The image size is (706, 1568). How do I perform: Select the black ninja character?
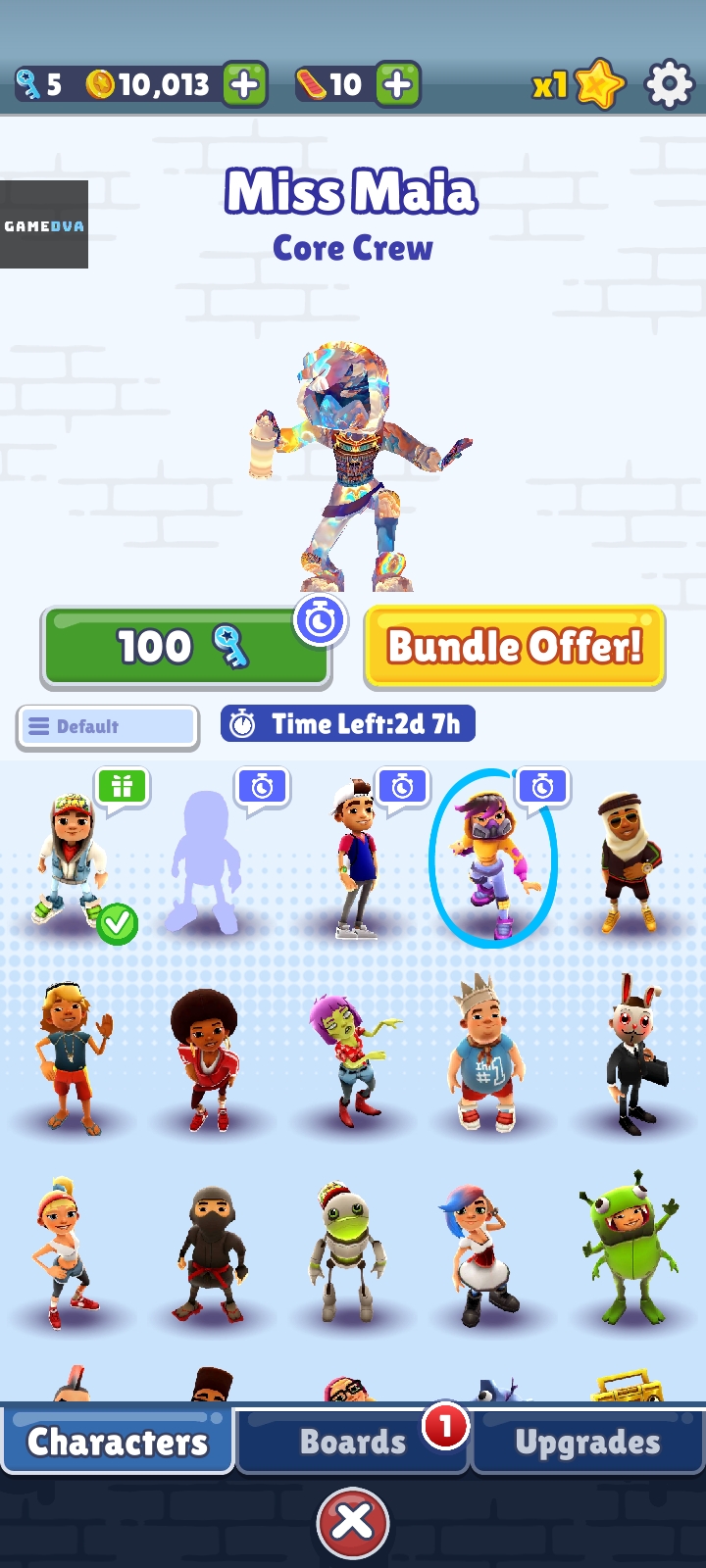210,1254
